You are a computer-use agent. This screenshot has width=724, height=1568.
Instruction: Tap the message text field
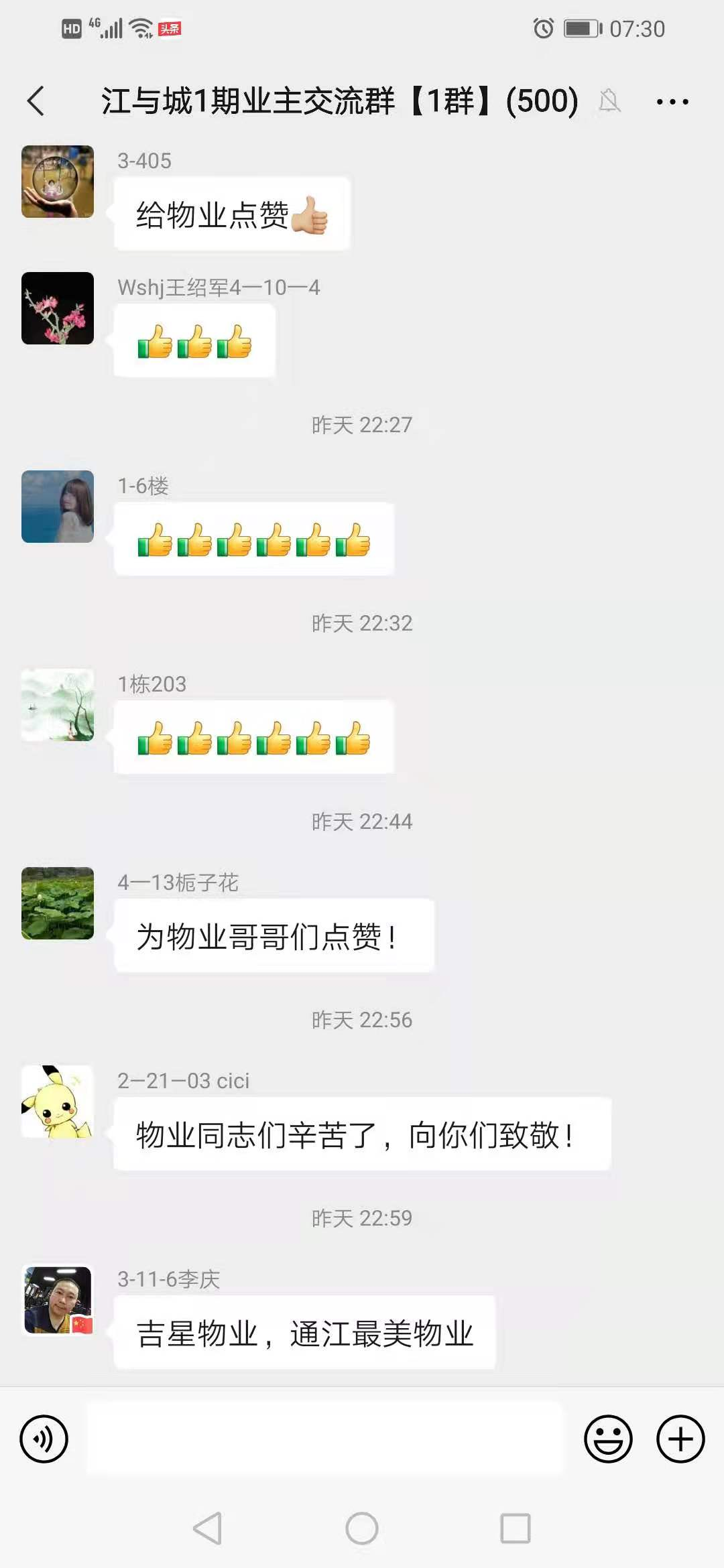[x=325, y=1439]
